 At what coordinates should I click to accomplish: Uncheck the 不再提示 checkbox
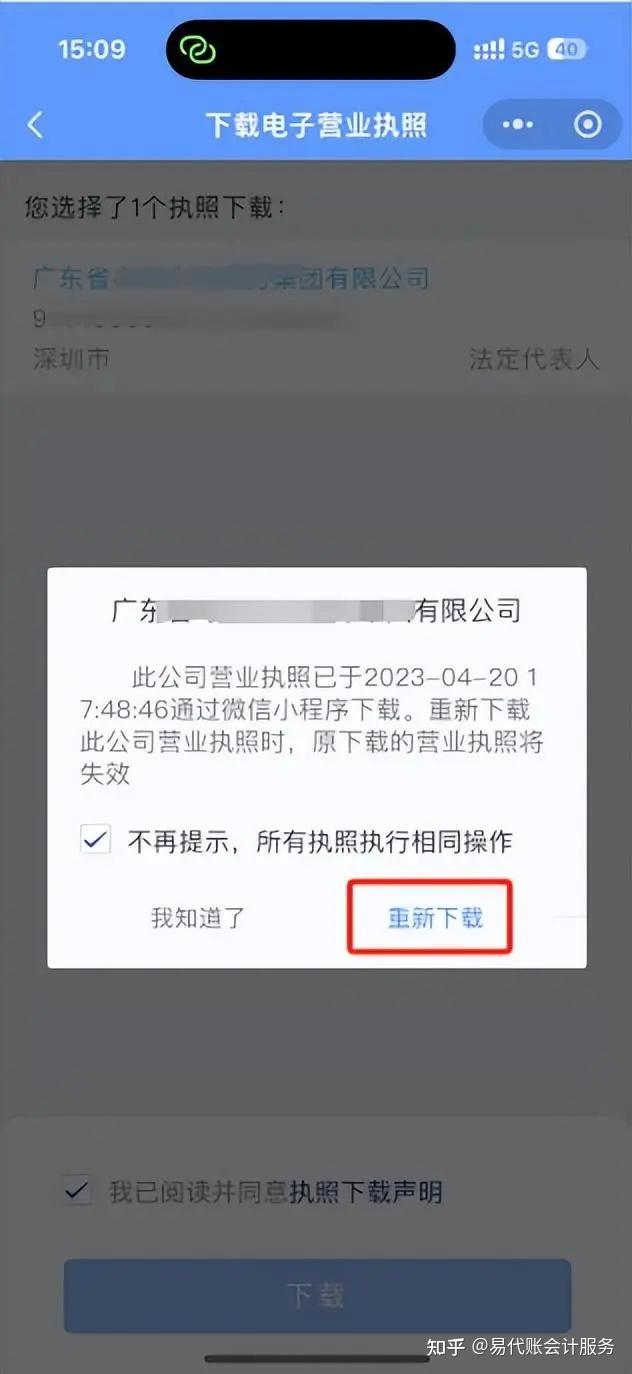click(95, 841)
